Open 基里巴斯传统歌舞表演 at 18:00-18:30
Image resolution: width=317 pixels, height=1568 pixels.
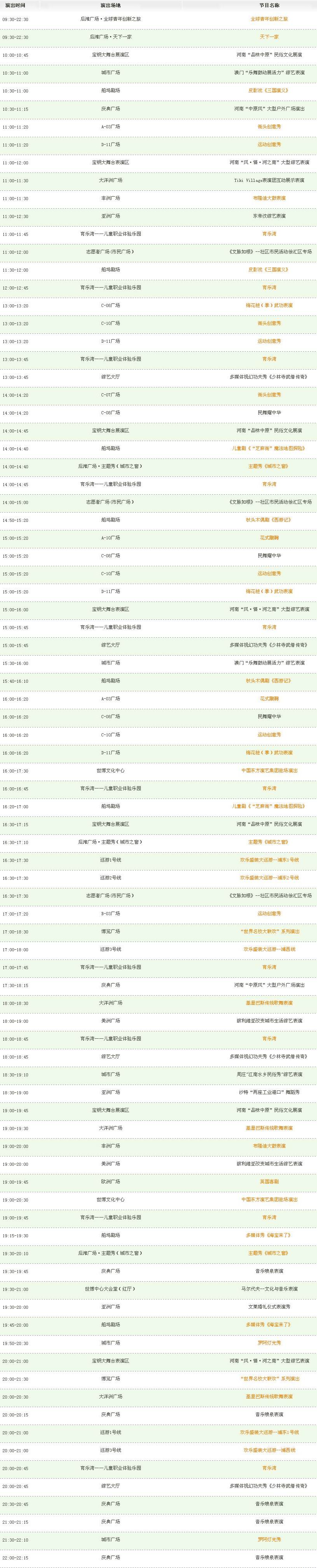[269, 1003]
